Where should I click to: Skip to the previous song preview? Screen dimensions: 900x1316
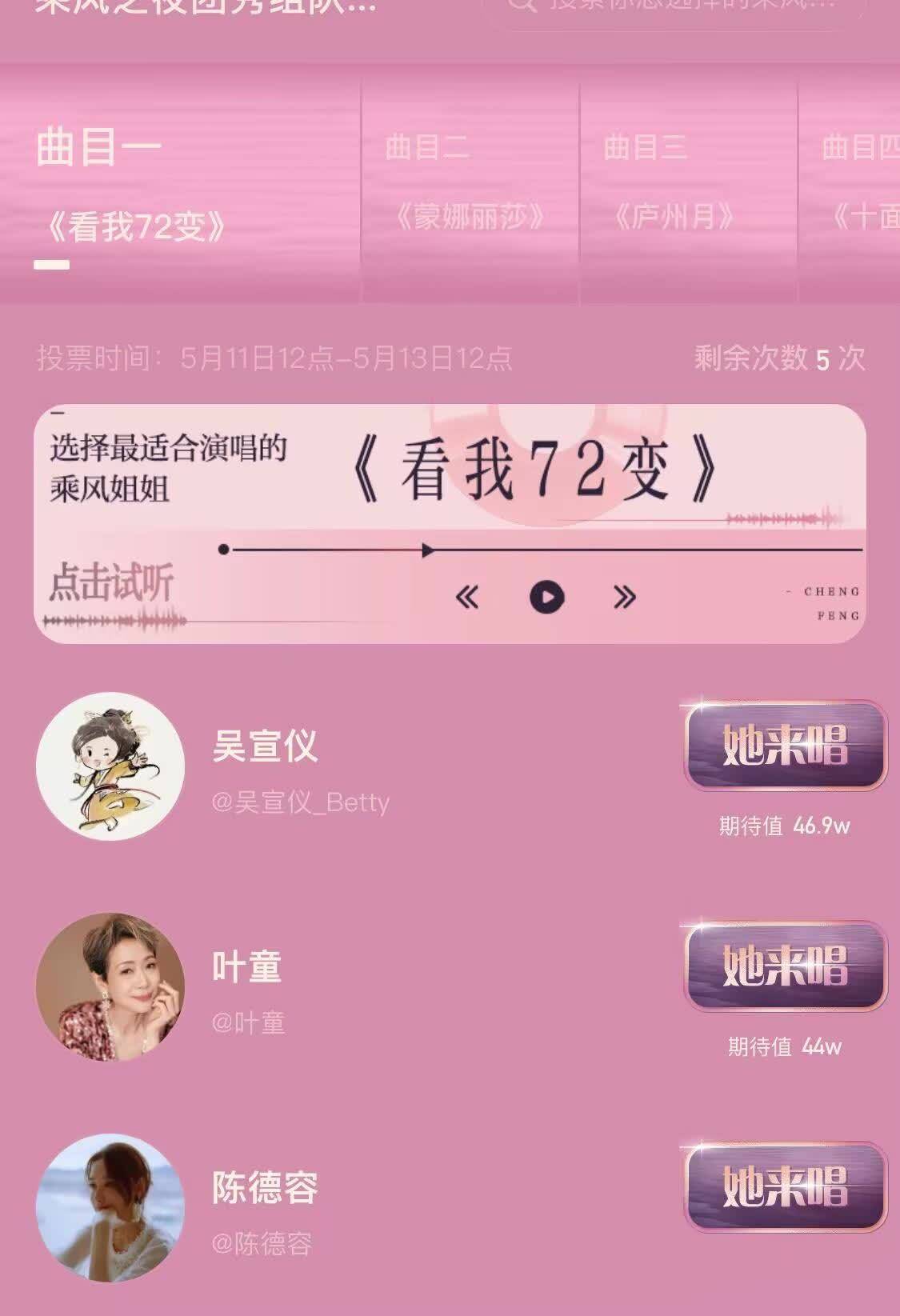coord(467,597)
